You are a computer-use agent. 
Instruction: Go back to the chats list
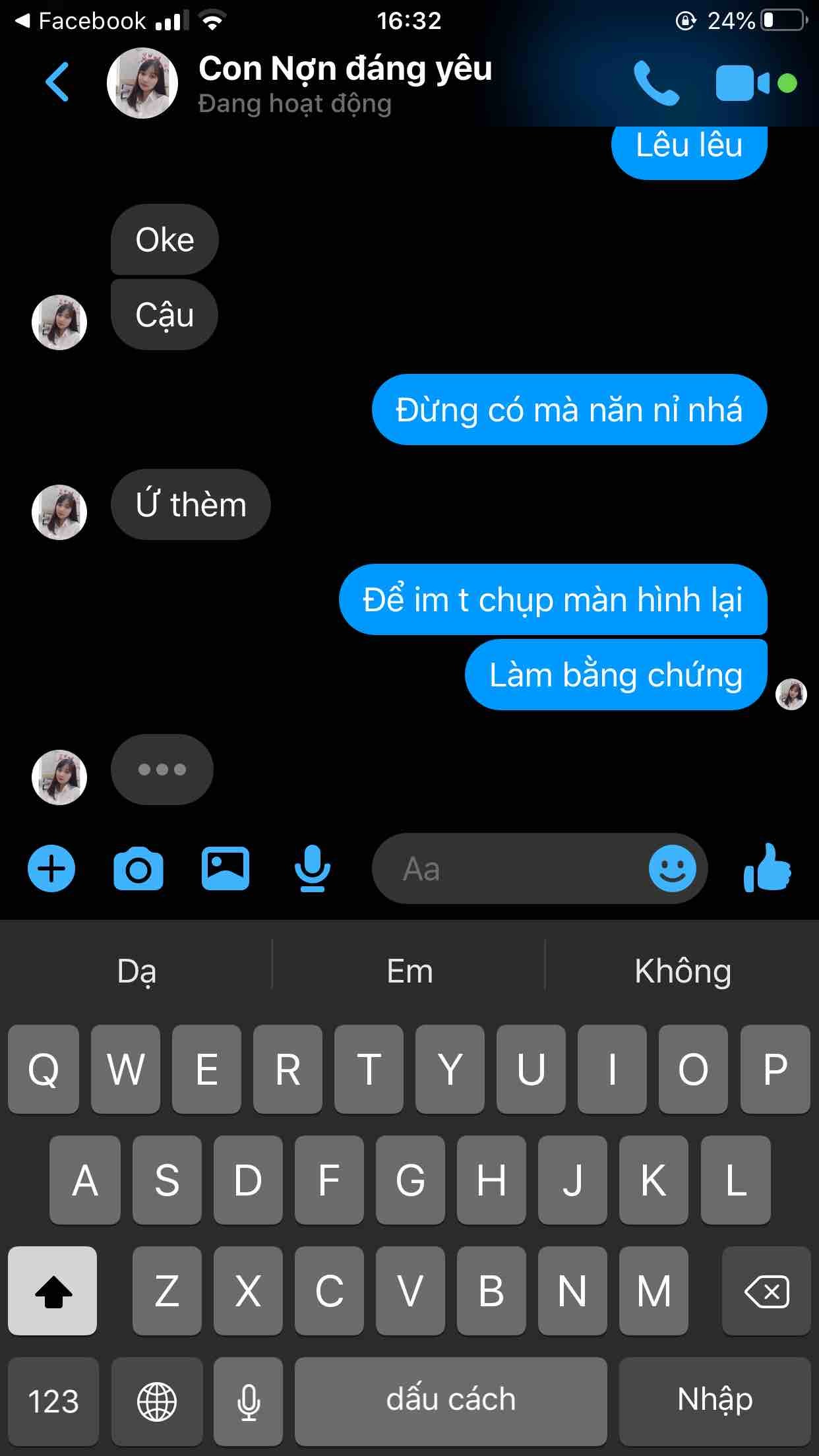[57, 82]
